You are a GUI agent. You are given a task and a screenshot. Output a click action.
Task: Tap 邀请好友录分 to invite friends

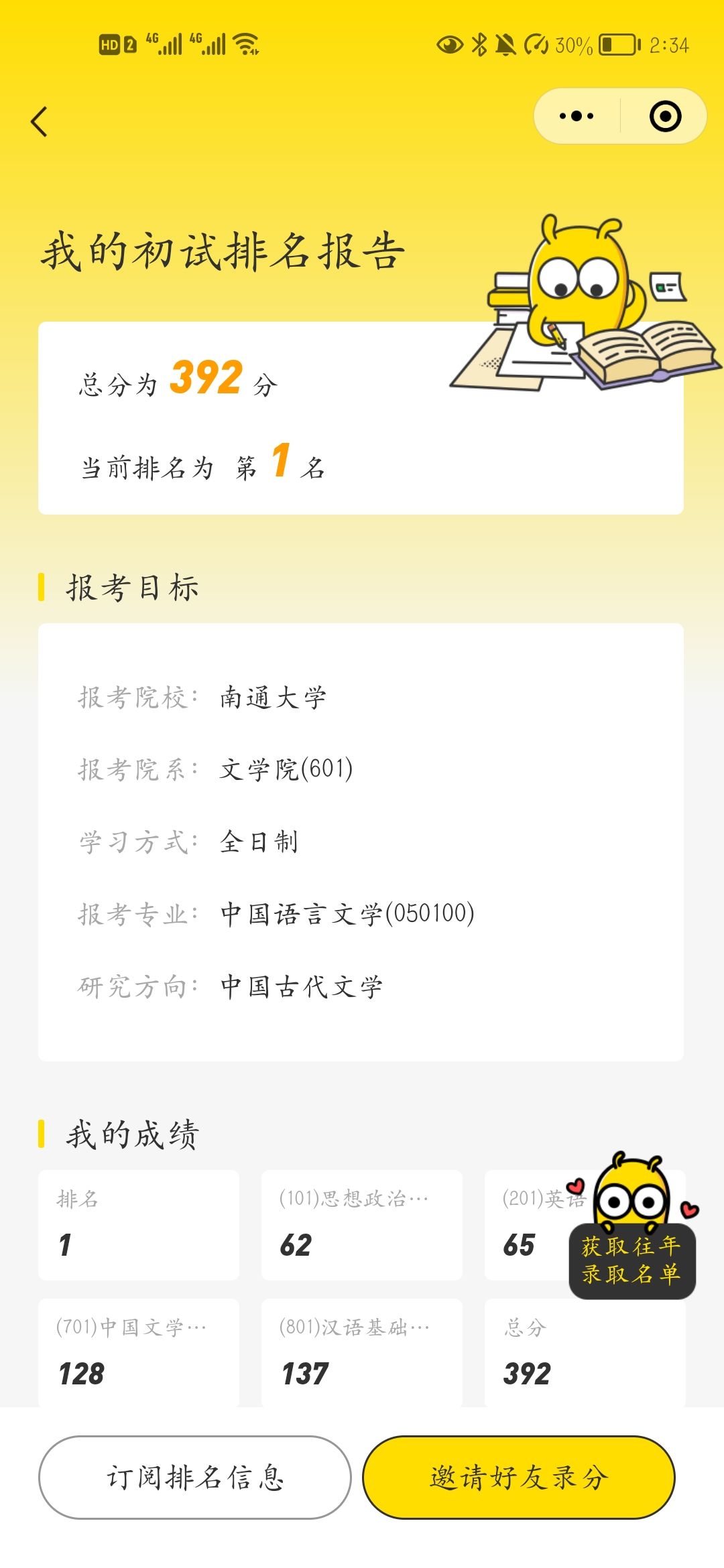pyautogui.click(x=519, y=1477)
